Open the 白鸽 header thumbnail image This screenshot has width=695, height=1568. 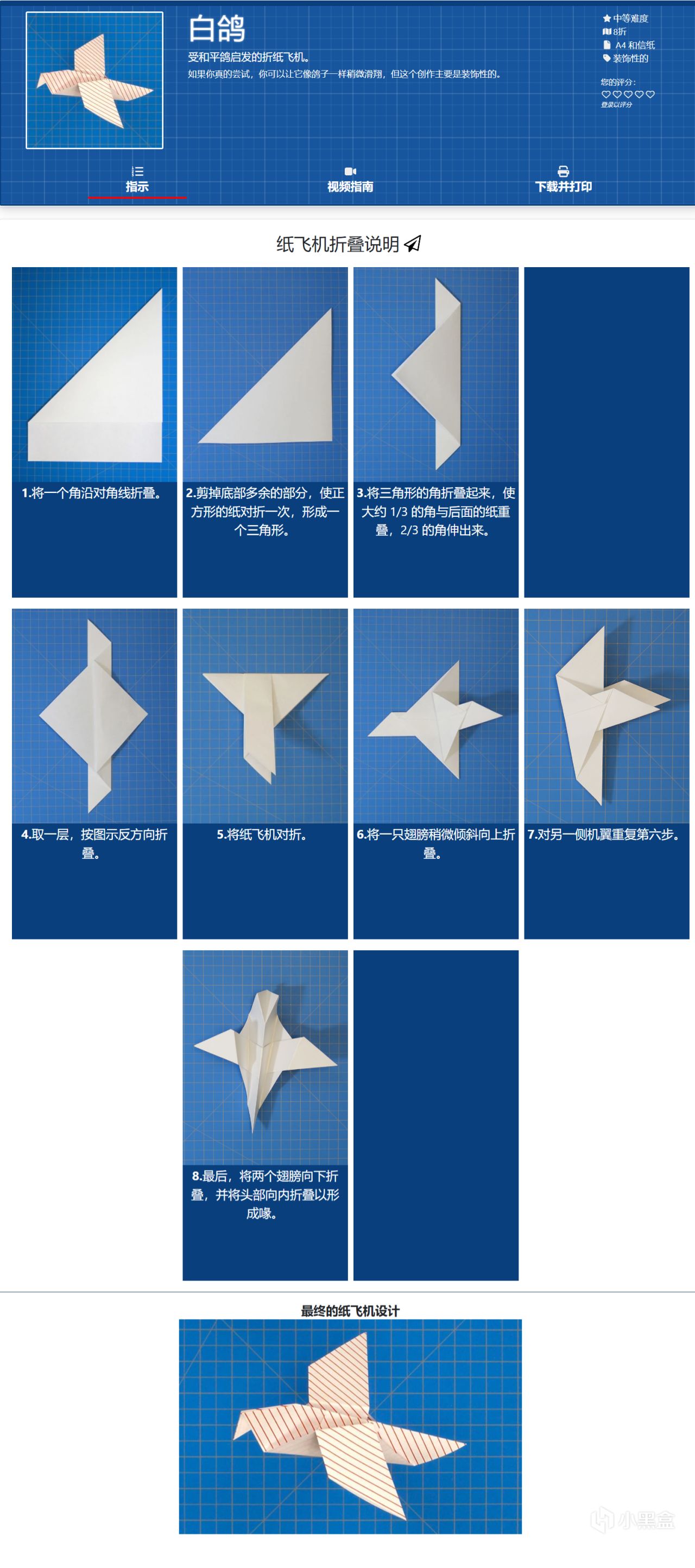click(94, 80)
